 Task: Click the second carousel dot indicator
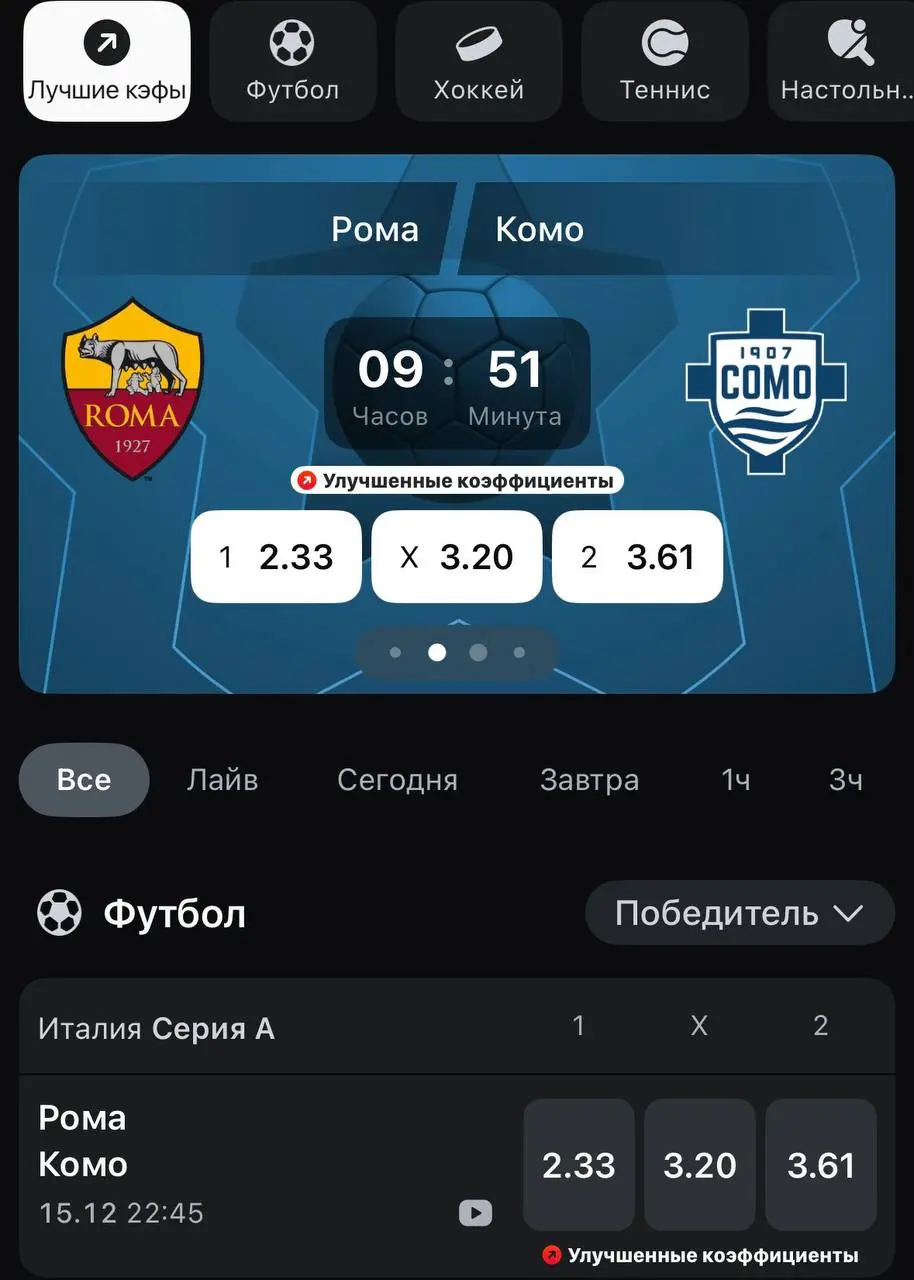click(x=436, y=652)
